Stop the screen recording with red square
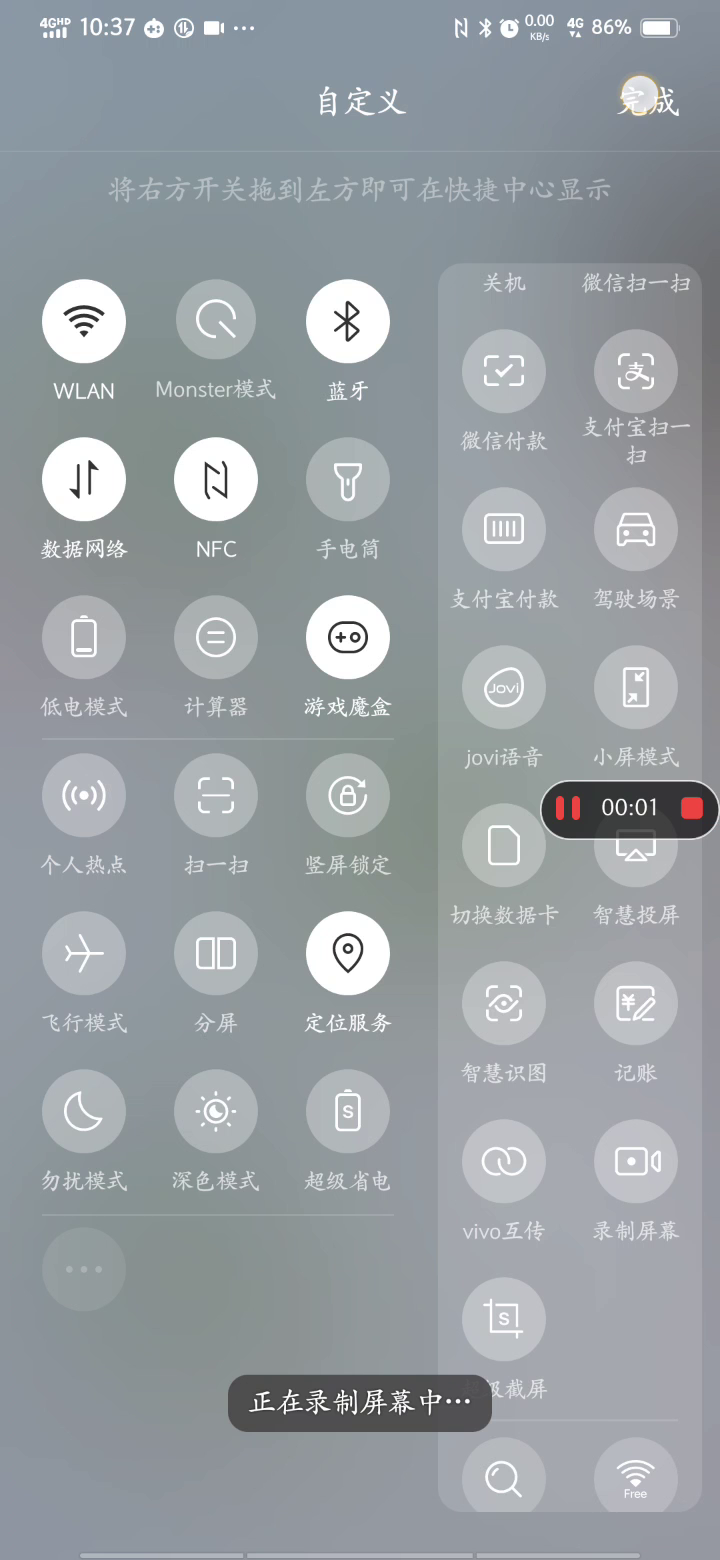Screen dimensions: 720x1560 pyautogui.click(x=692, y=808)
